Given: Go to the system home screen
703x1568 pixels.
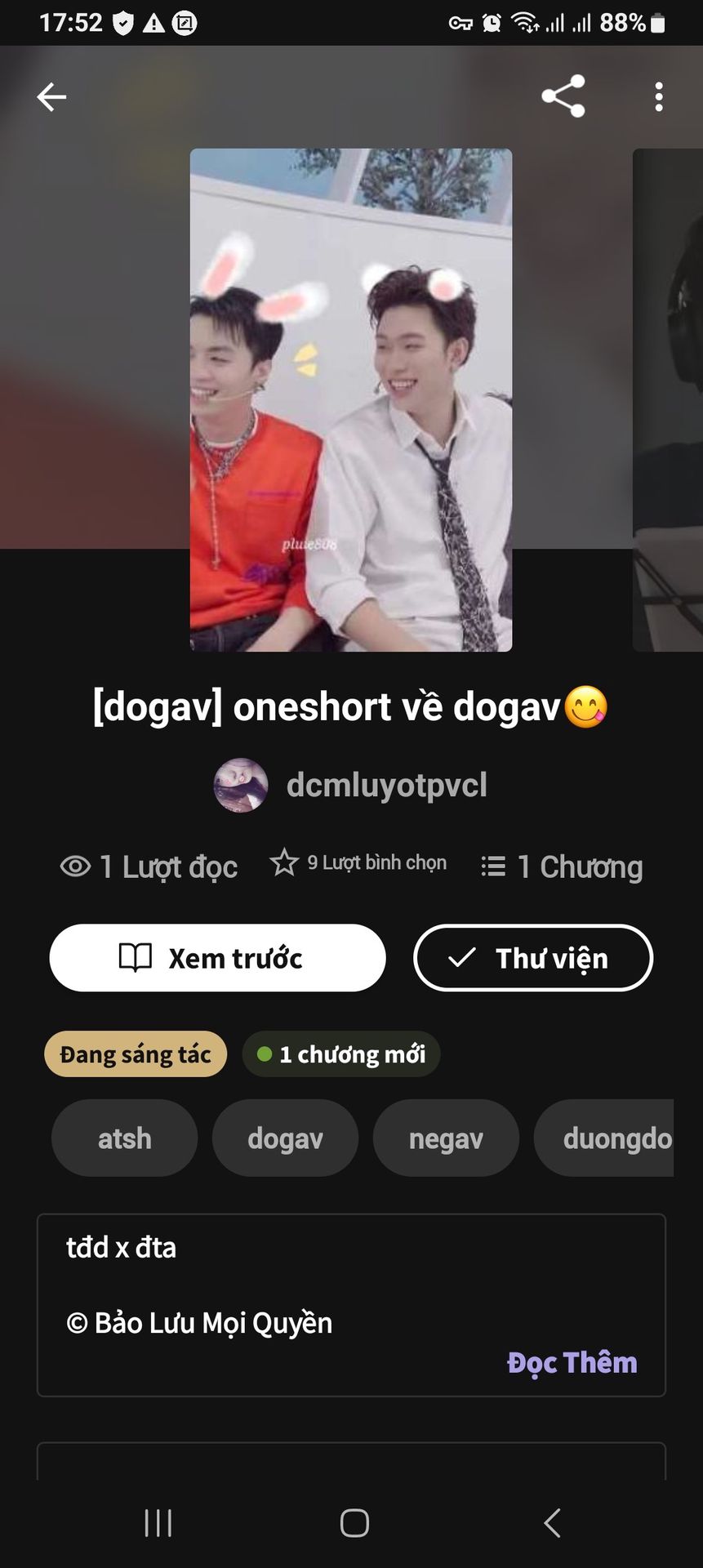Looking at the screenshot, I should 354,1523.
